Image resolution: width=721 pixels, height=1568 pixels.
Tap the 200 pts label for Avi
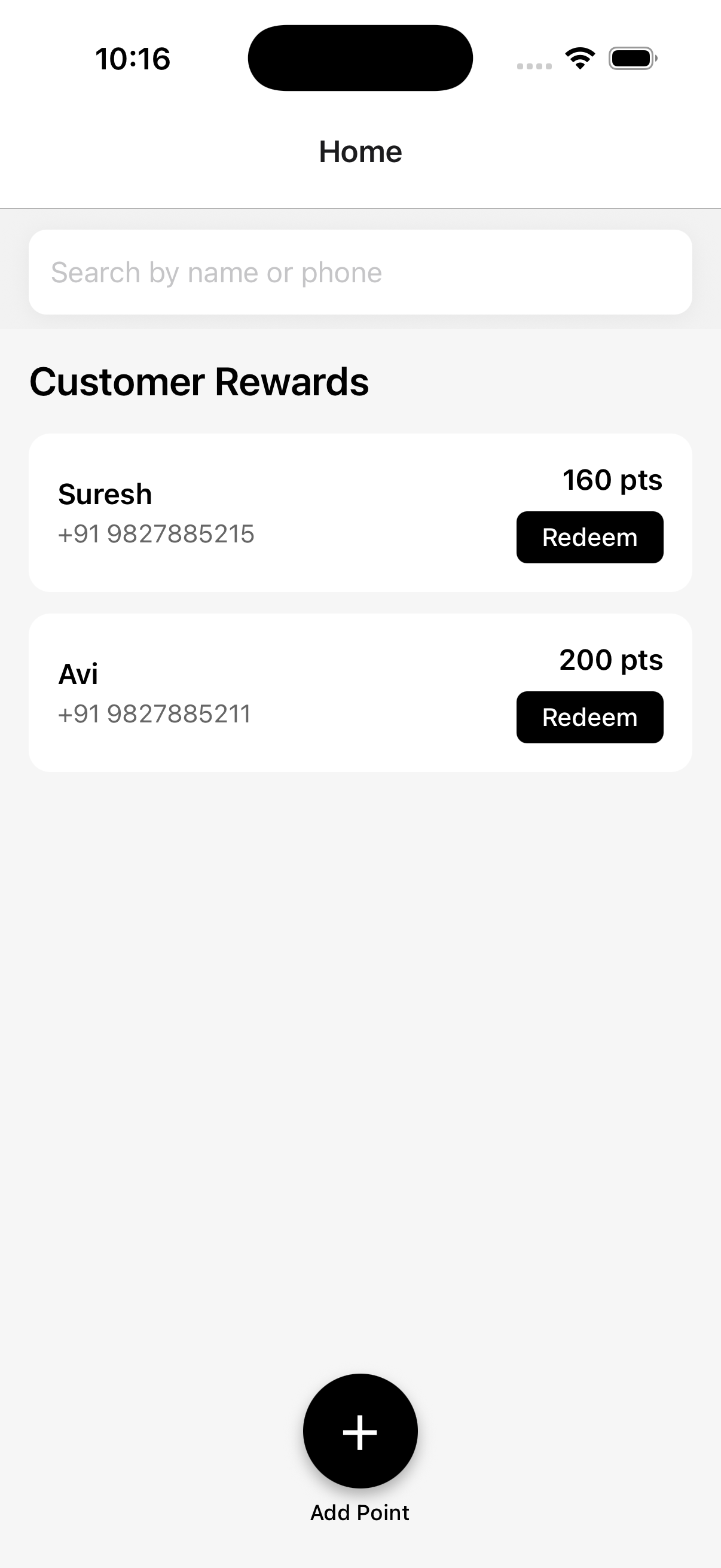tap(611, 660)
